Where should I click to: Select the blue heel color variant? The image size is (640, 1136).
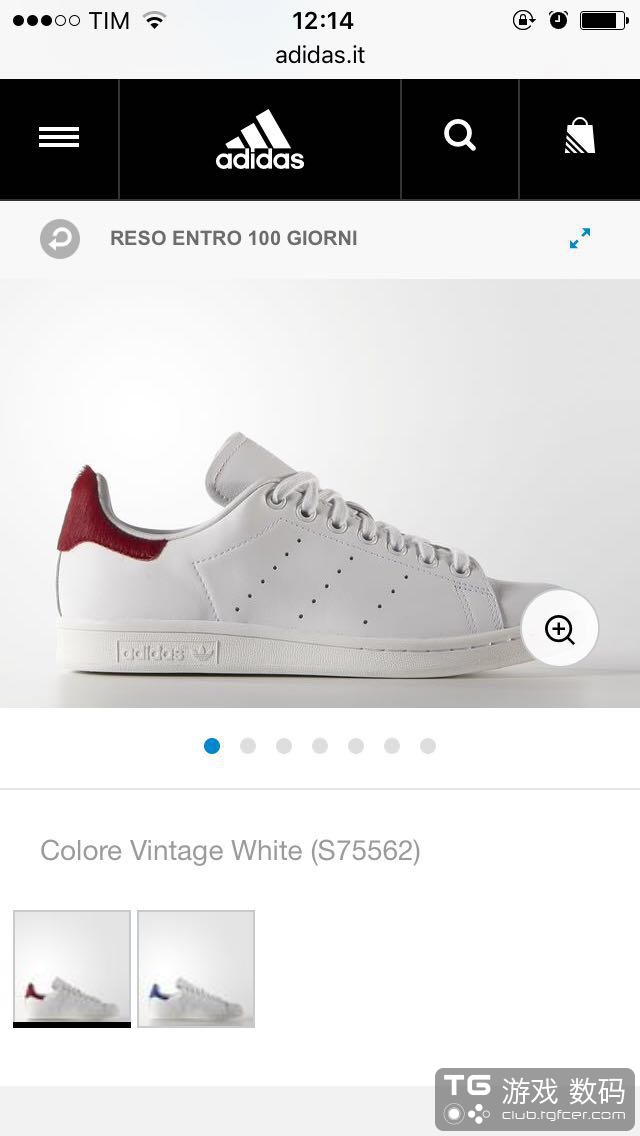click(196, 967)
